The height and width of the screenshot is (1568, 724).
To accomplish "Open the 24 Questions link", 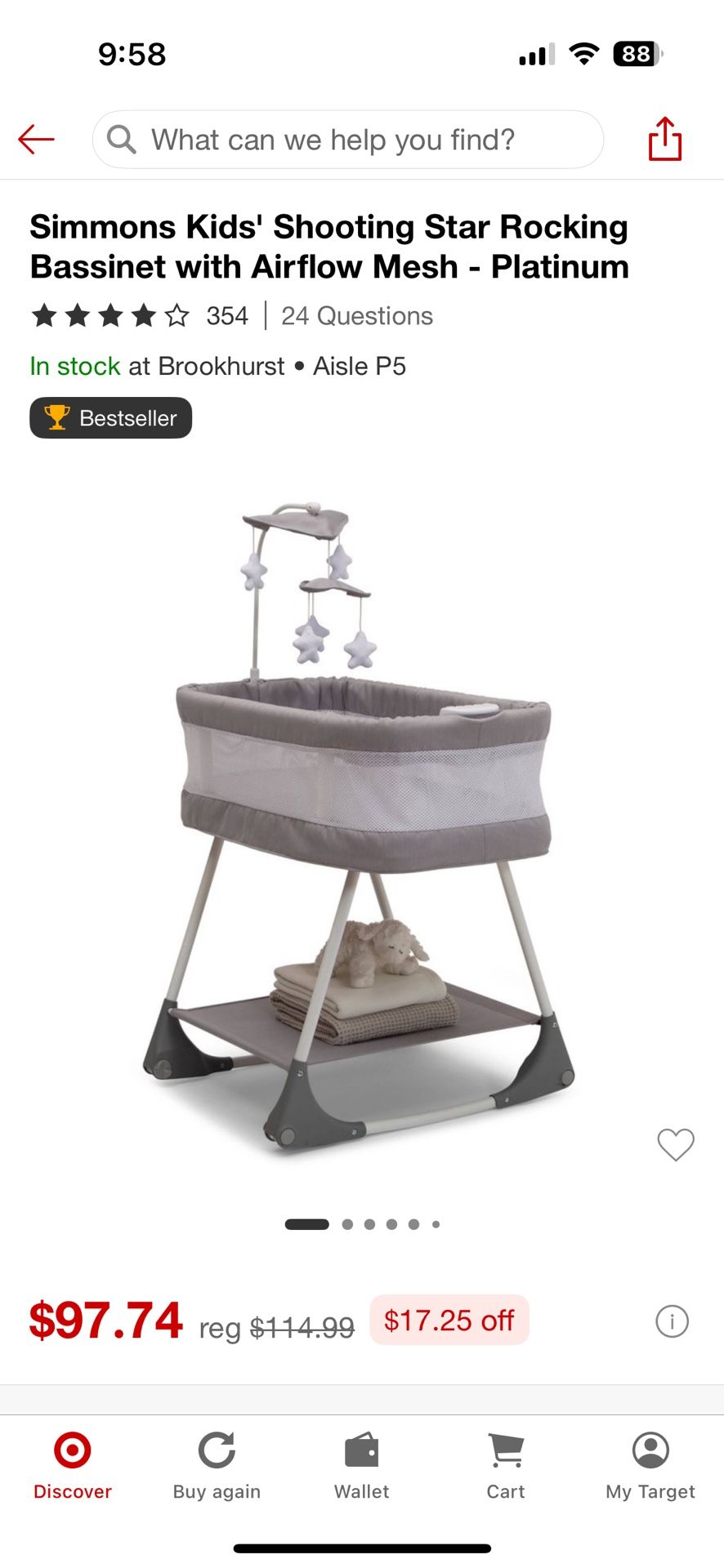I will [356, 315].
